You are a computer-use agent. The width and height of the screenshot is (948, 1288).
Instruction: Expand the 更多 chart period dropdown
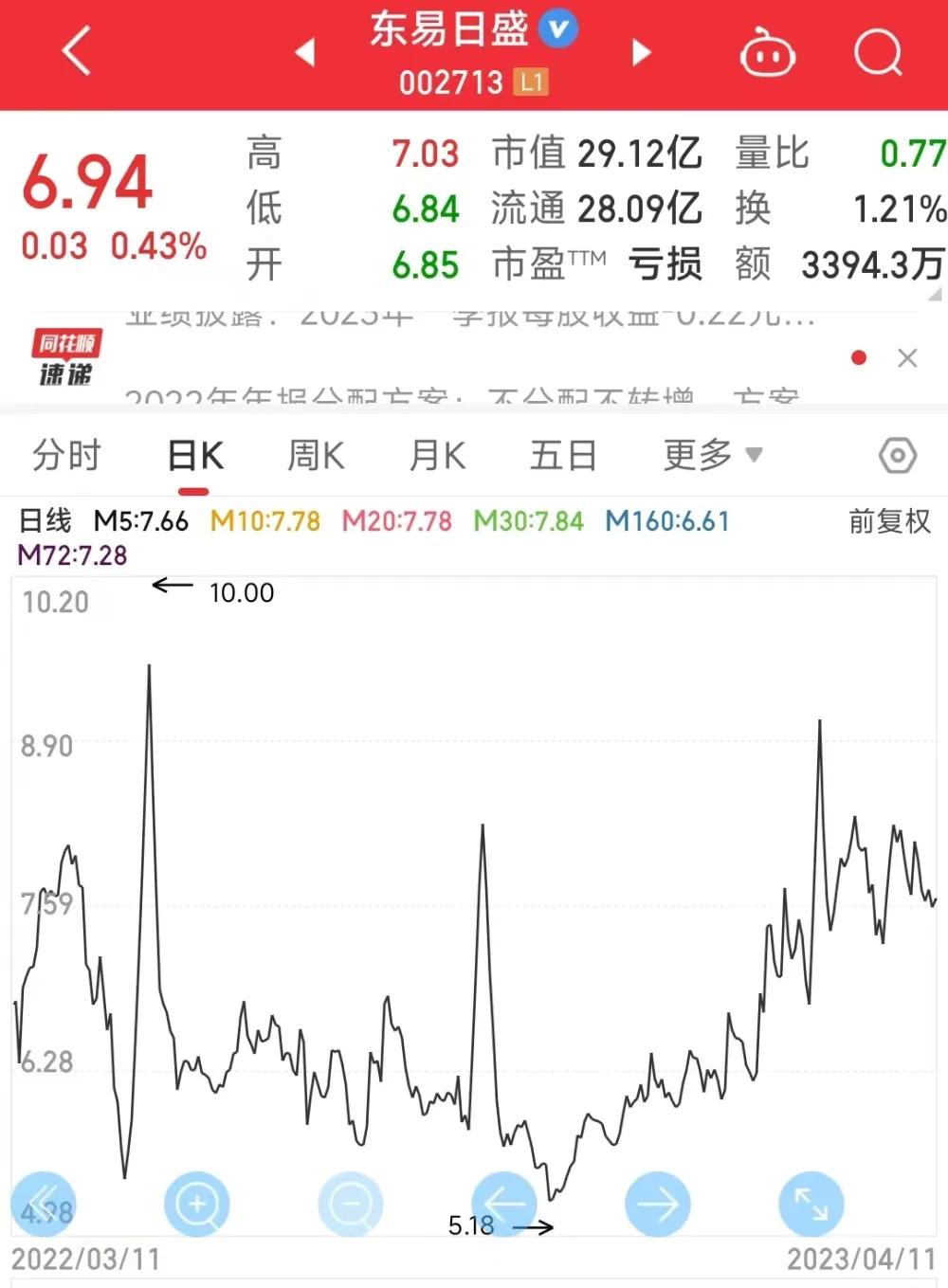coord(712,456)
